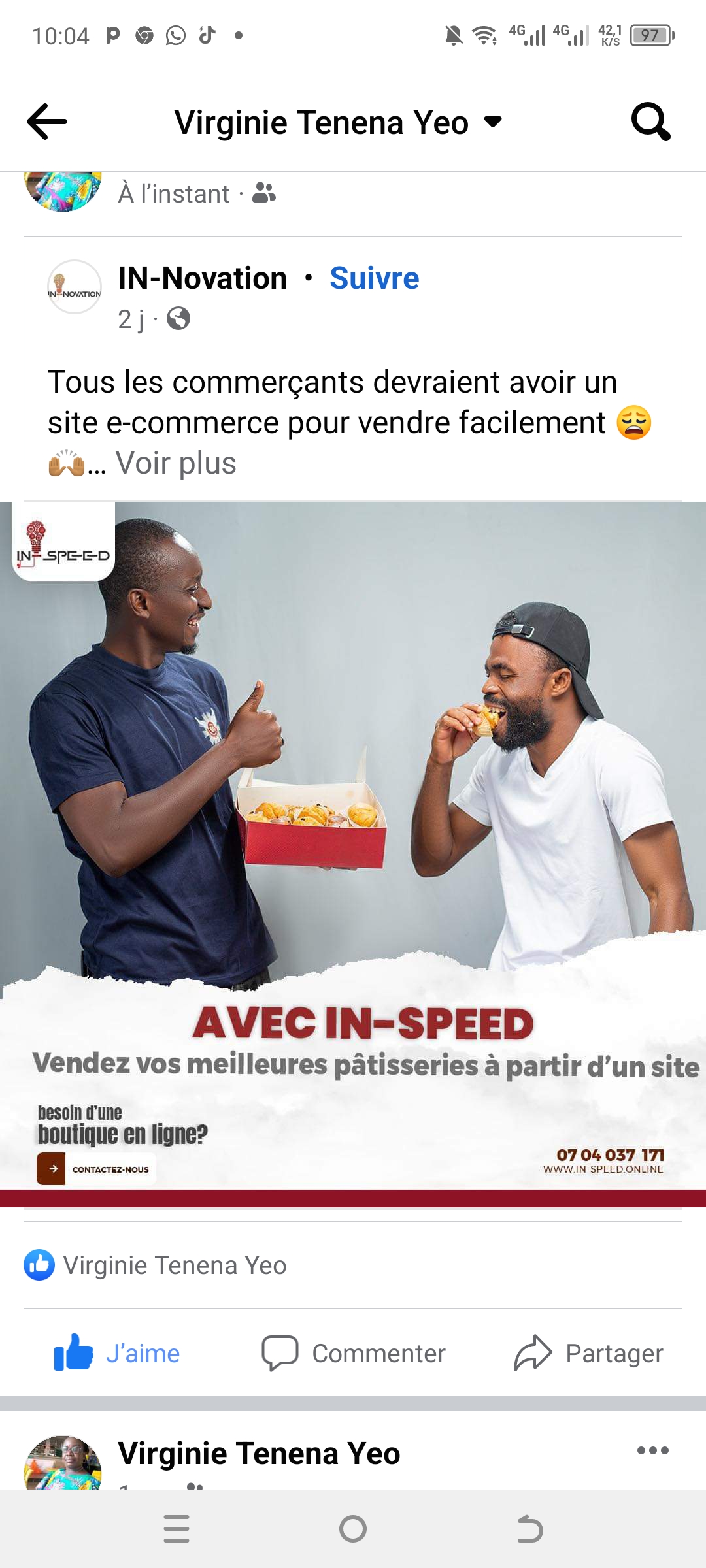
Task: Open the IN-Novation page name
Action: pos(203,278)
